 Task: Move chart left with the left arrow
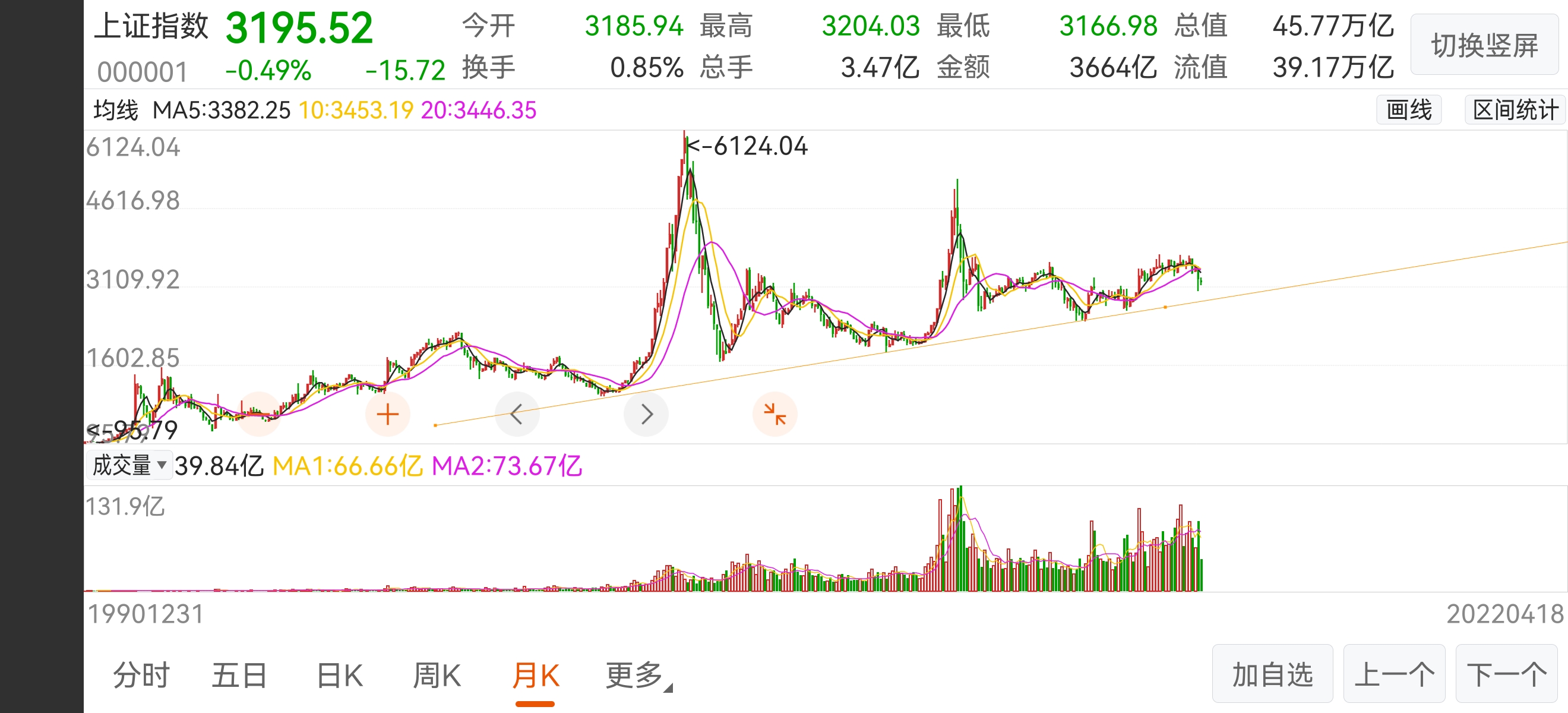coord(517,415)
